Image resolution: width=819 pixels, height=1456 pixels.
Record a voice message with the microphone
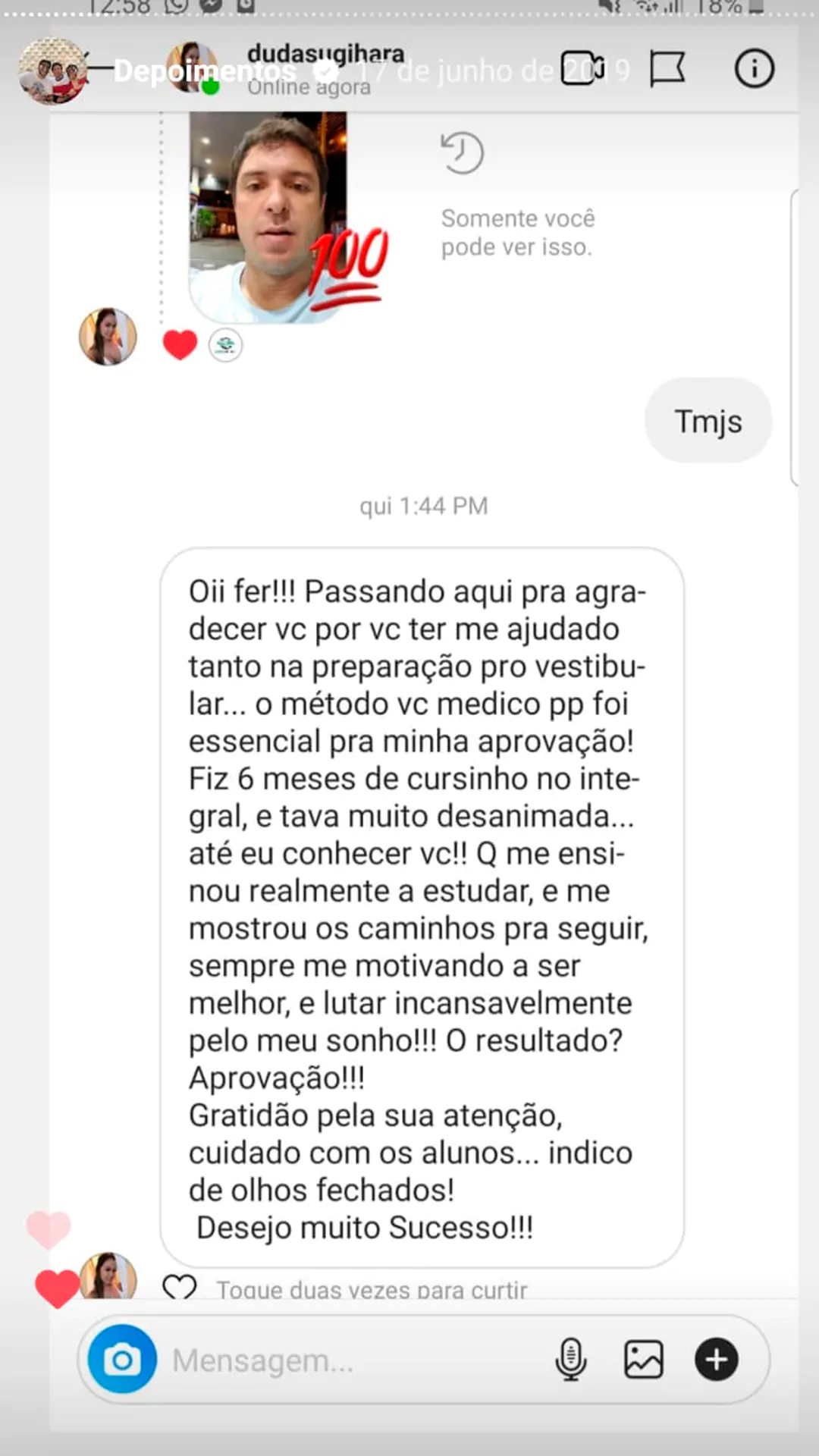coord(571,1358)
